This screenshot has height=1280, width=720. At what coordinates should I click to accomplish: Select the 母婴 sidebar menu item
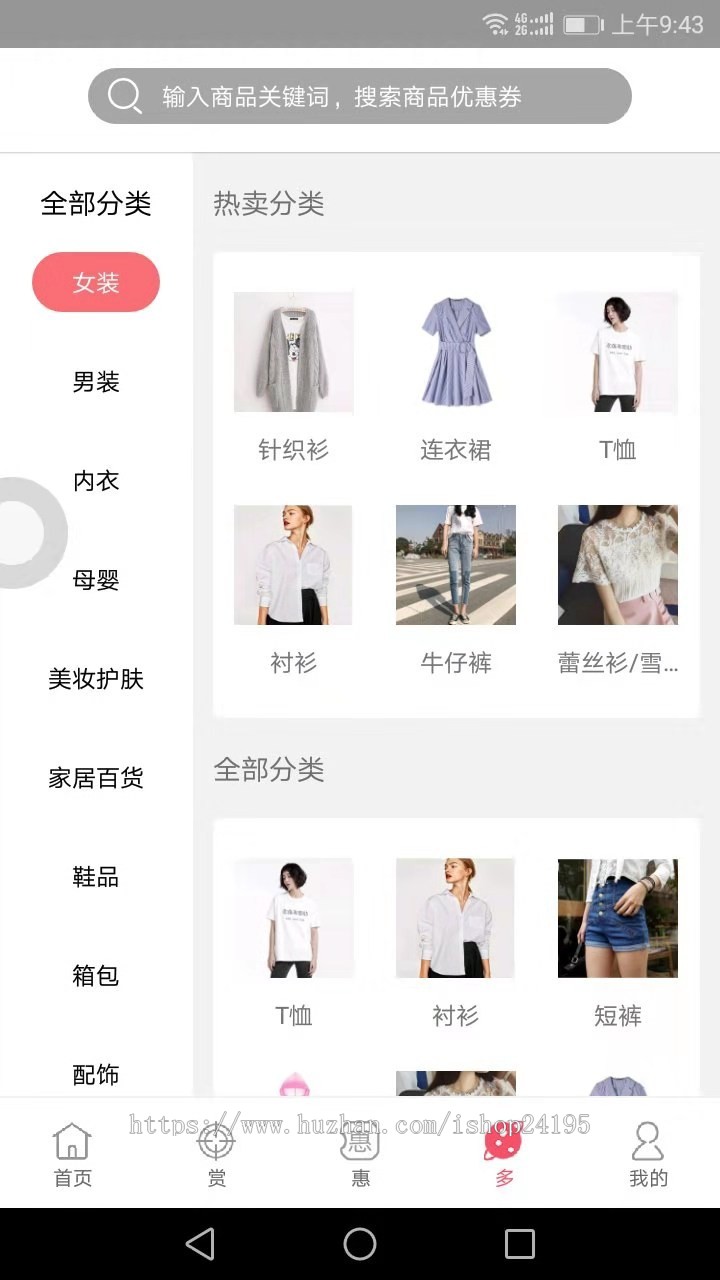coord(95,580)
